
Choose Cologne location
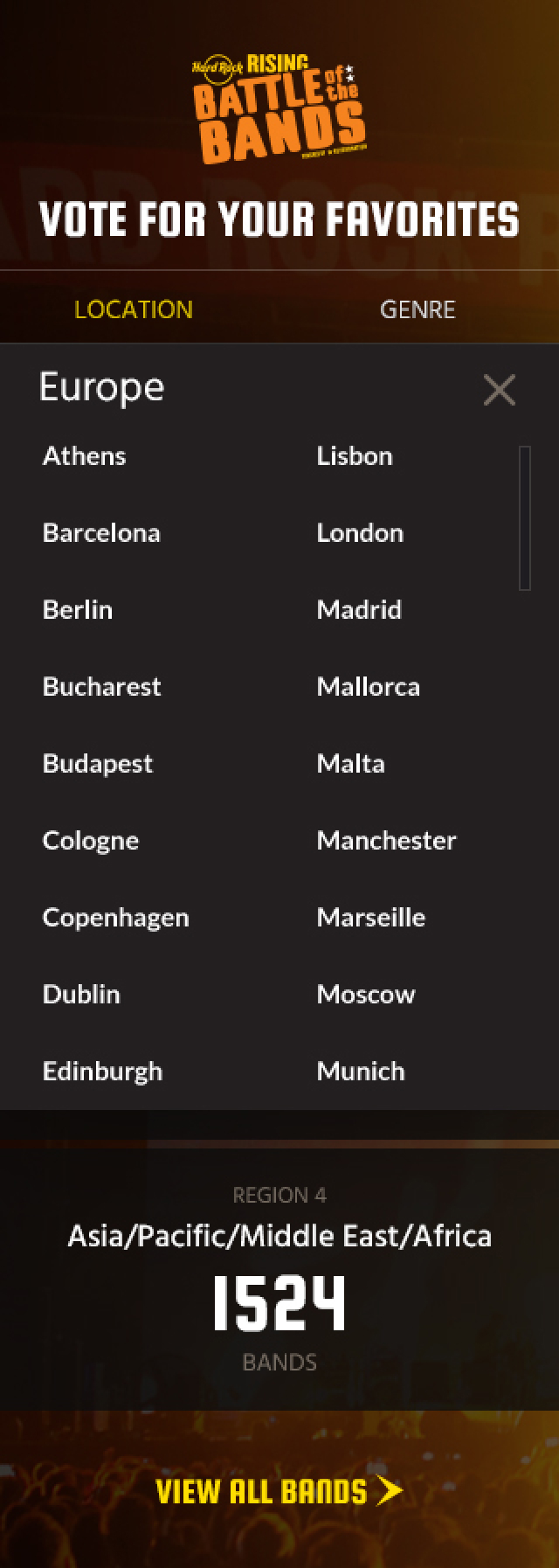(91, 840)
